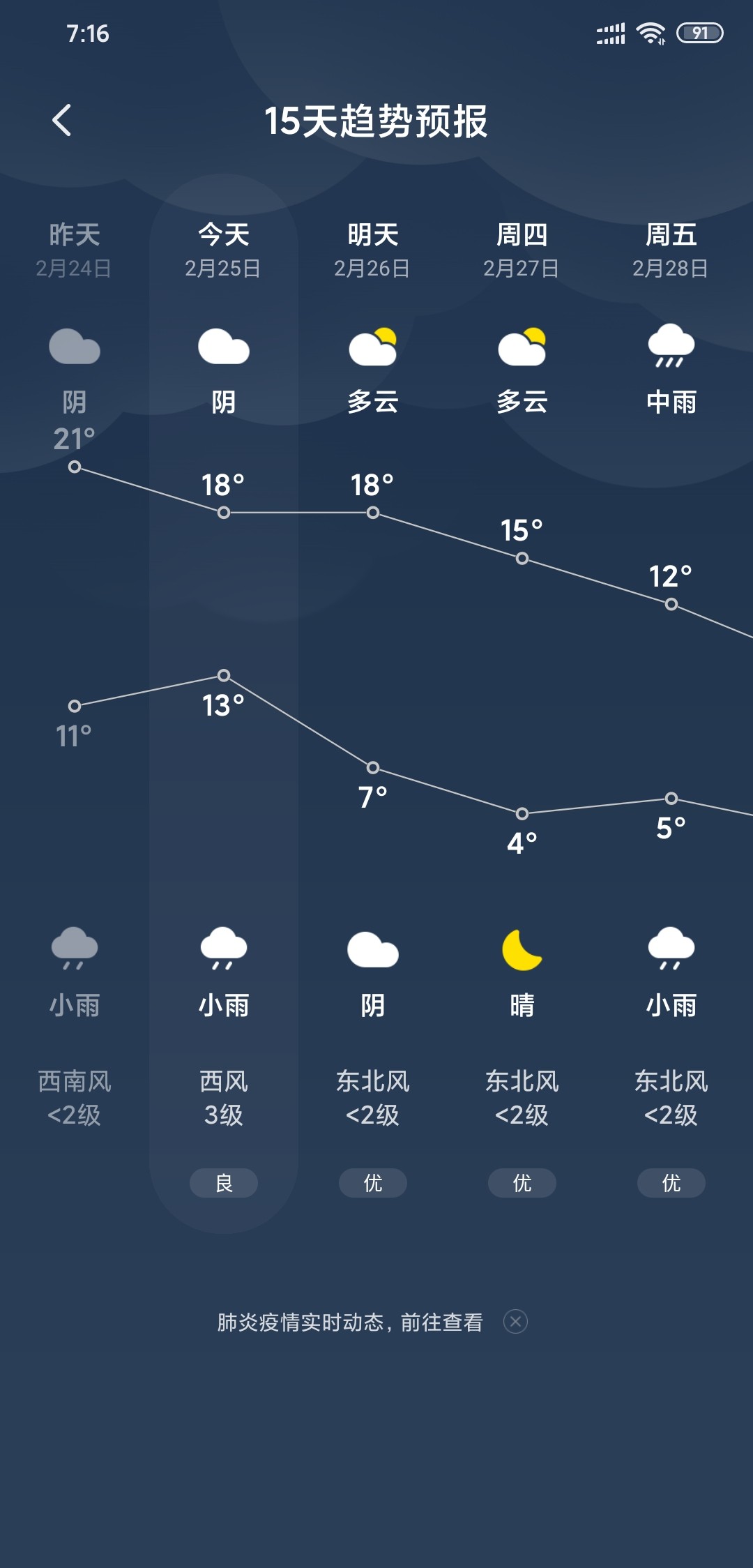Tap the cloudy weather icon for 昨天

tap(75, 347)
